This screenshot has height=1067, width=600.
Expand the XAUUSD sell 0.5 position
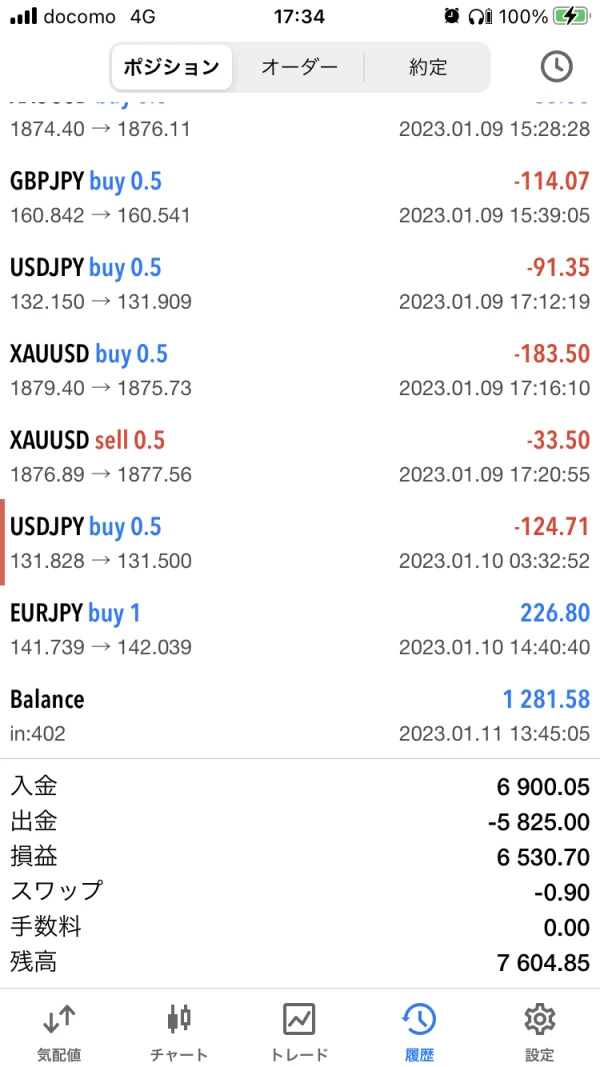[x=300, y=456]
